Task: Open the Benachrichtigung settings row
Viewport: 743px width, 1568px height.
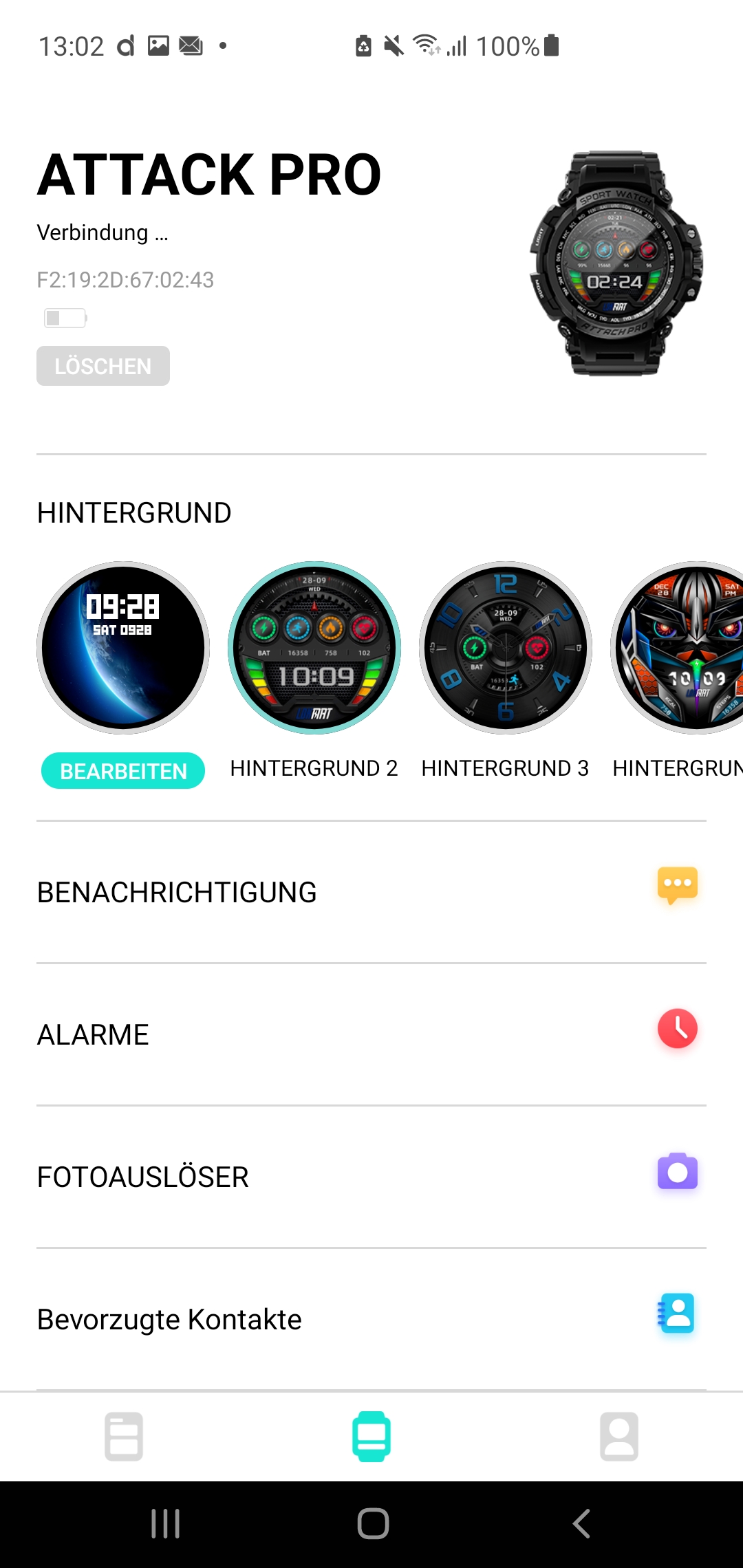Action: click(x=275, y=892)
